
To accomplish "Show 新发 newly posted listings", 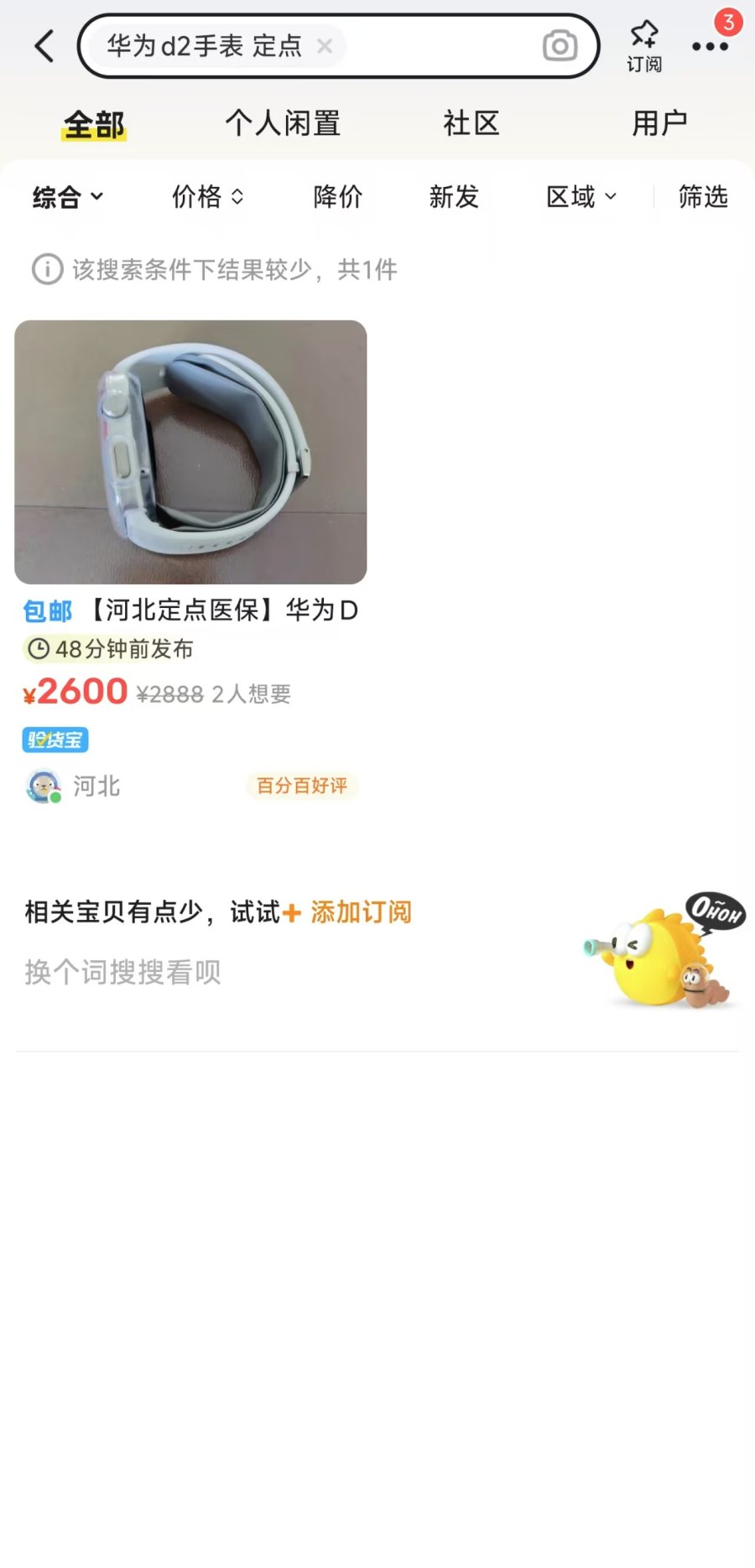I will 454,197.
